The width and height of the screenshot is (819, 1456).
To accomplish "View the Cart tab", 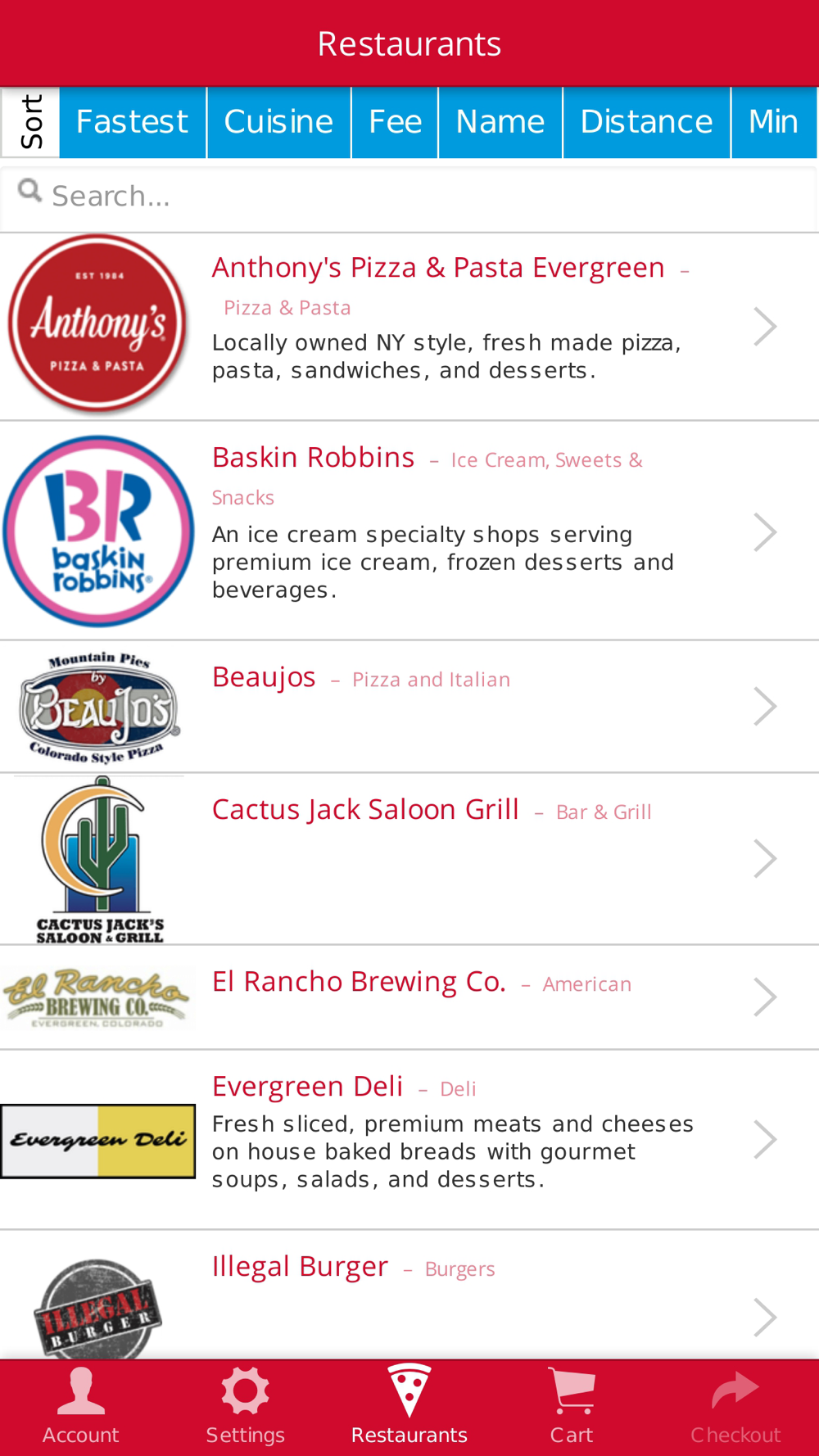I will coord(572,1407).
